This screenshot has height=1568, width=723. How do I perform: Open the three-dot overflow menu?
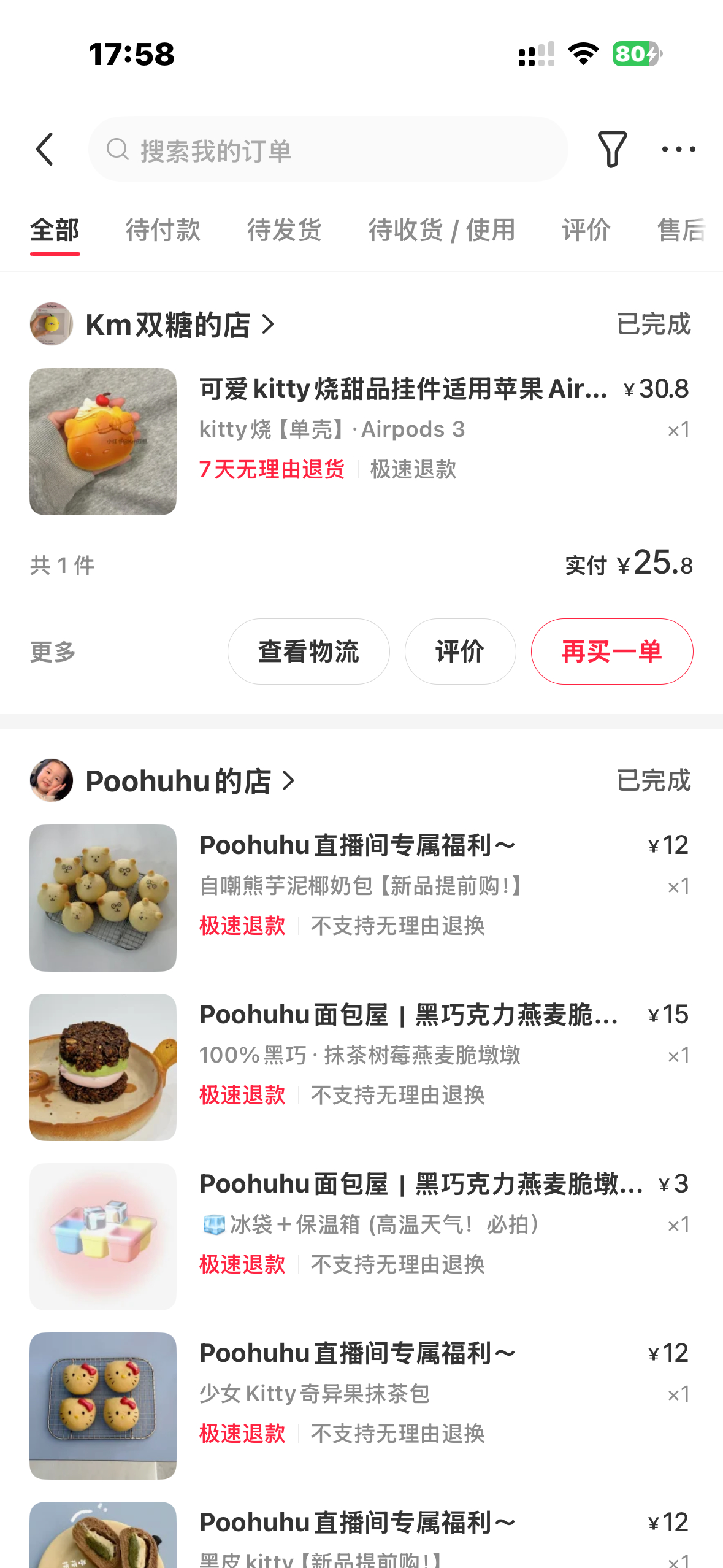tap(678, 149)
